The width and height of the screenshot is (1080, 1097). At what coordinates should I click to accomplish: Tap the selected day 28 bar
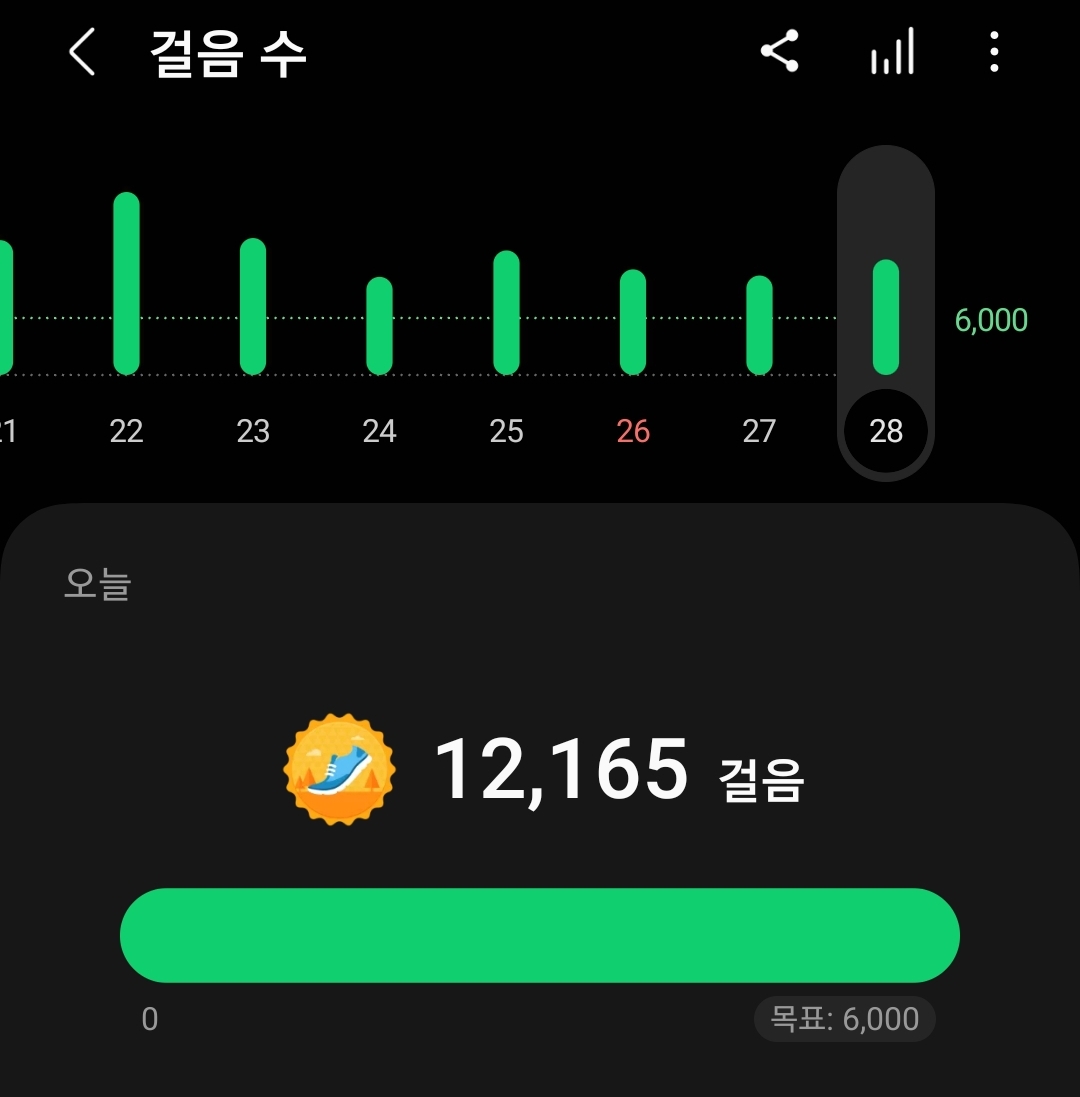(x=886, y=317)
